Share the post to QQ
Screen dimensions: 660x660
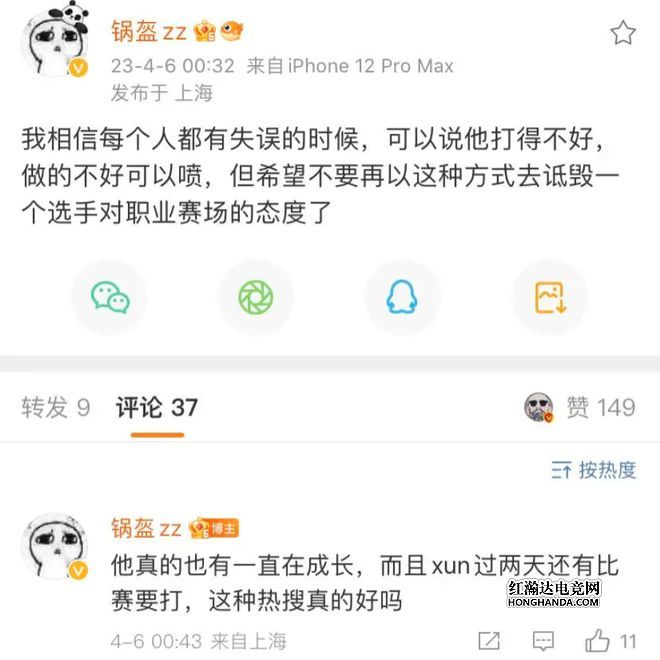click(402, 297)
